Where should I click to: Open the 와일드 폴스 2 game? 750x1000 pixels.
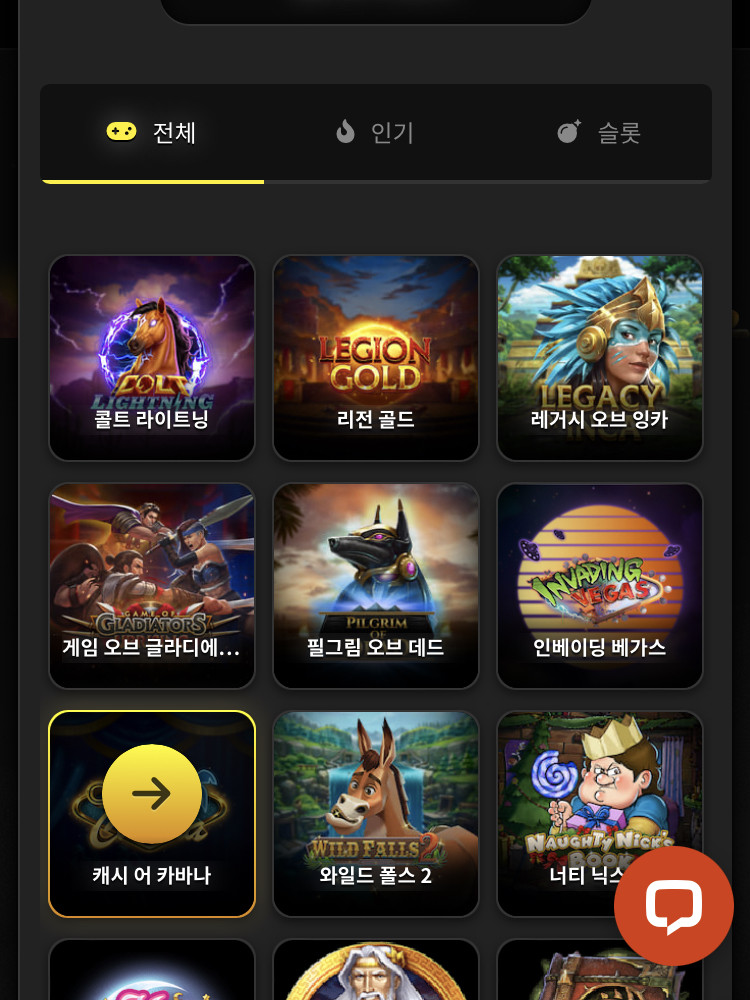coord(376,813)
